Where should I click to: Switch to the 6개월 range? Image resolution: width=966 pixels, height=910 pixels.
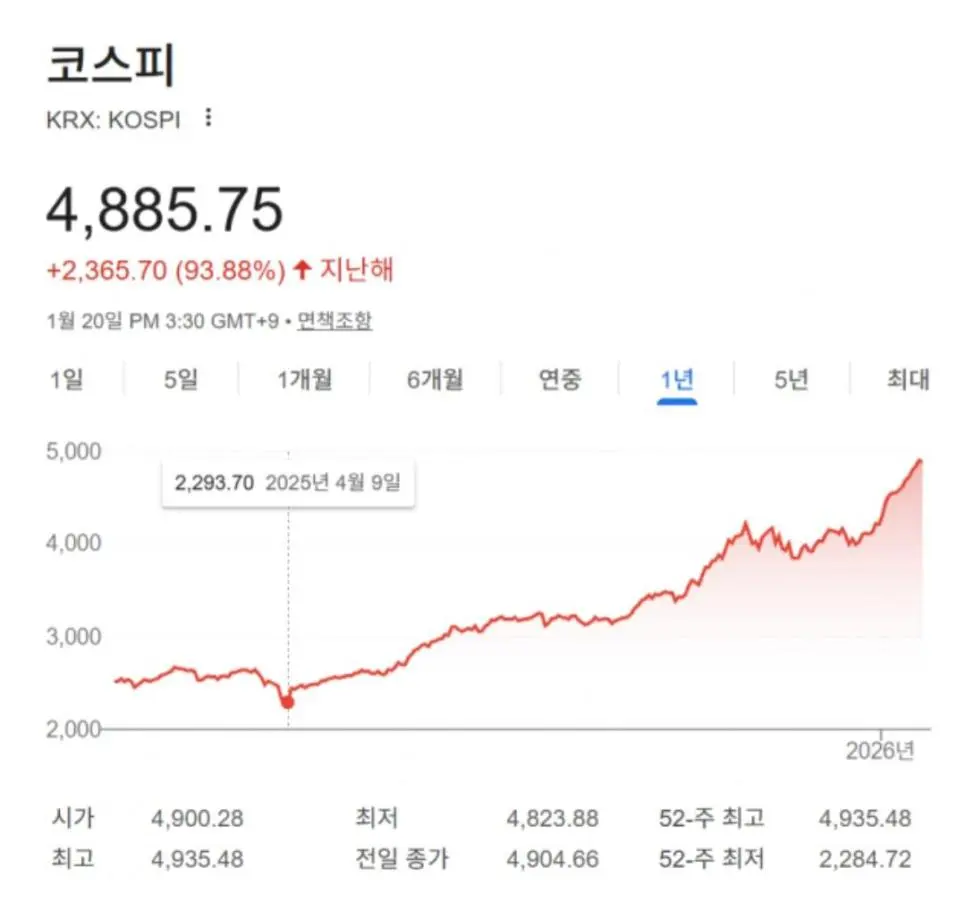click(435, 380)
